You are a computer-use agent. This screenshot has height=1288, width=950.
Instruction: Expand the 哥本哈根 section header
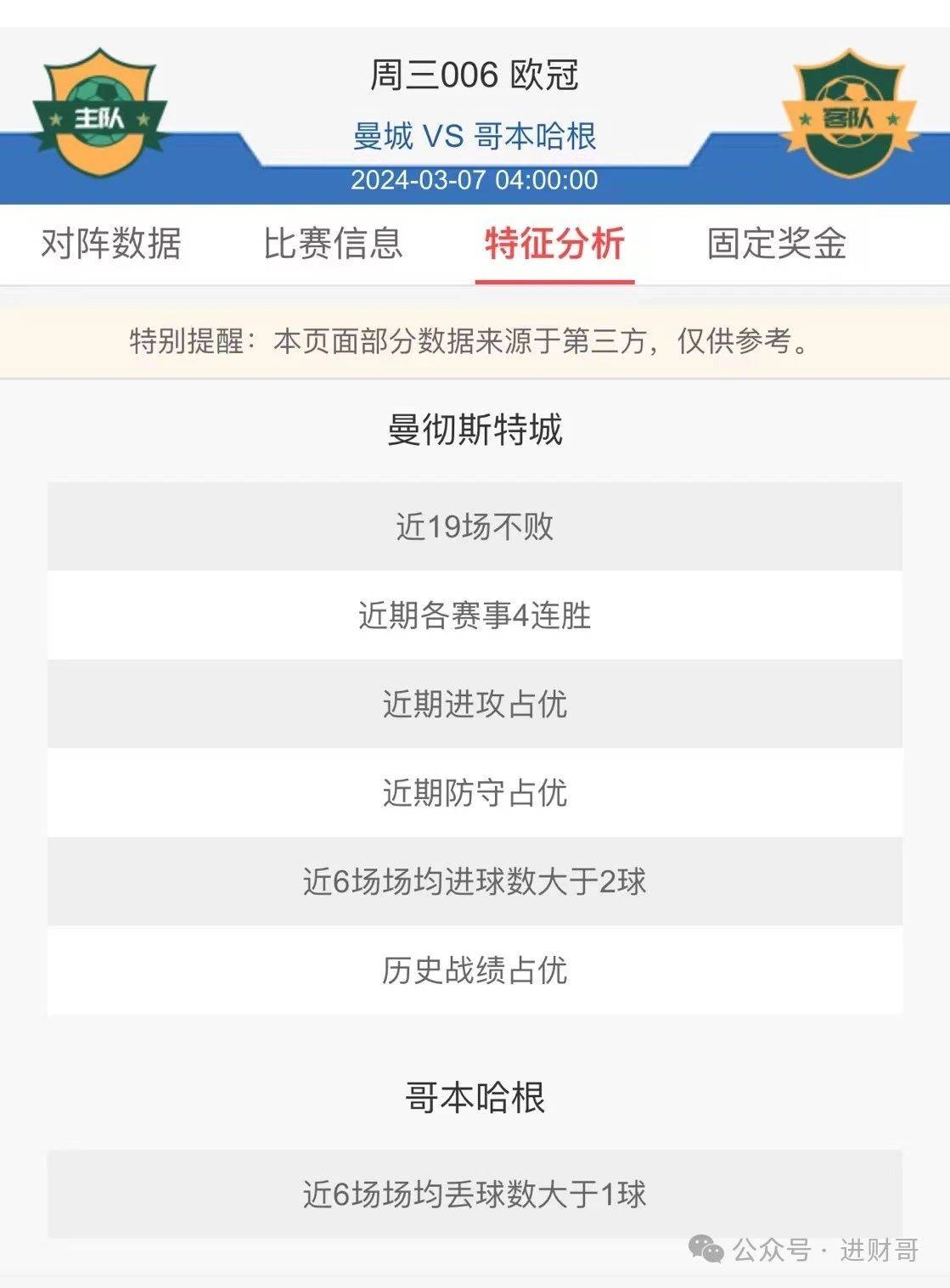pyautogui.click(x=475, y=1095)
